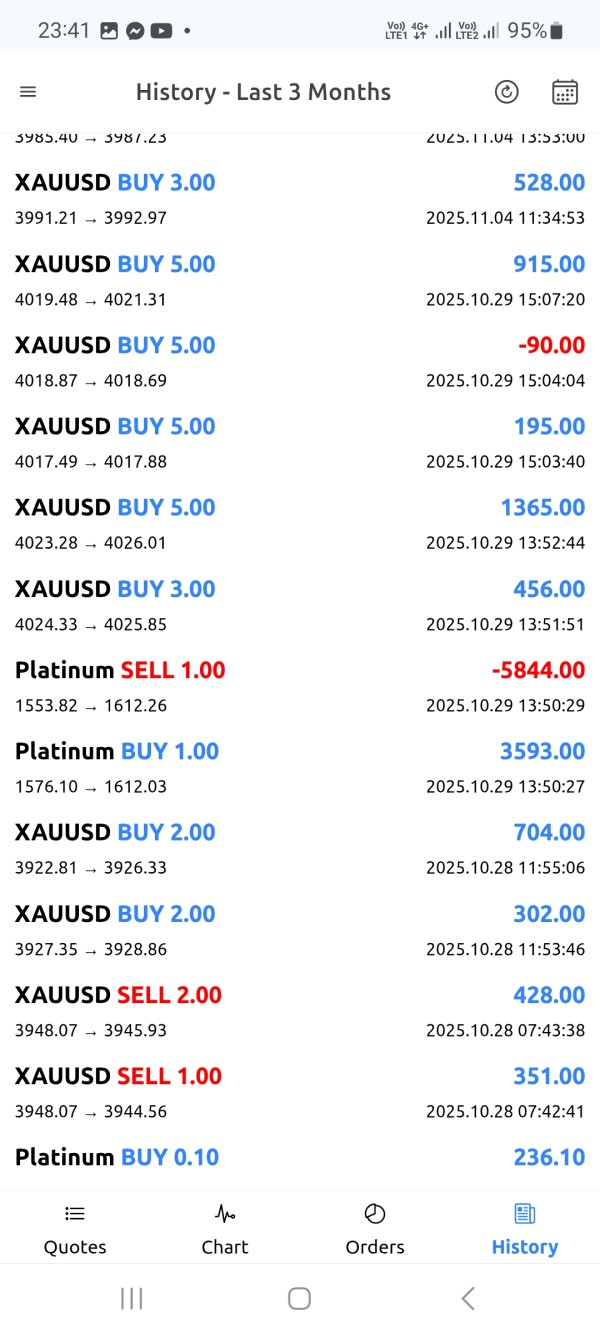Switch to the Quotes tab
The image size is (600, 1333).
point(75,1229)
